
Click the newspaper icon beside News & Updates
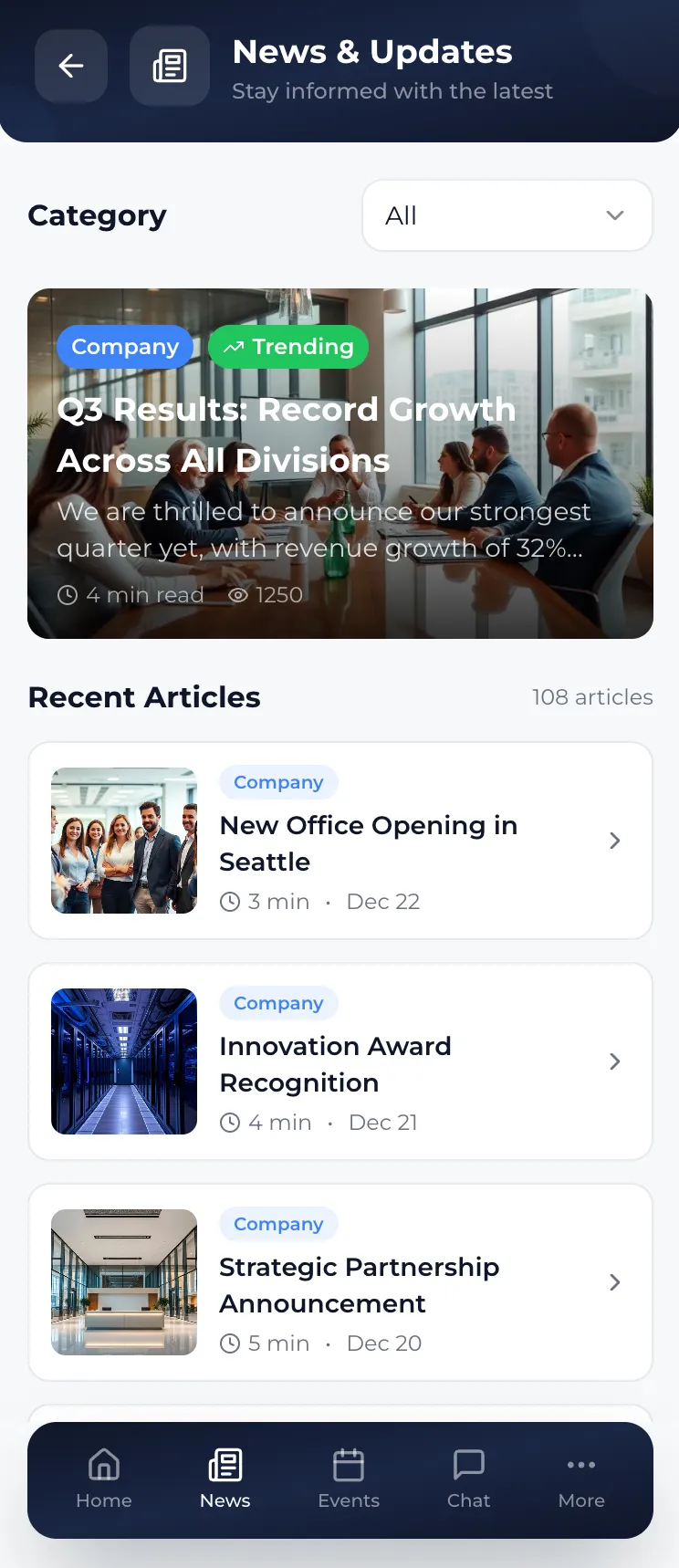[170, 65]
